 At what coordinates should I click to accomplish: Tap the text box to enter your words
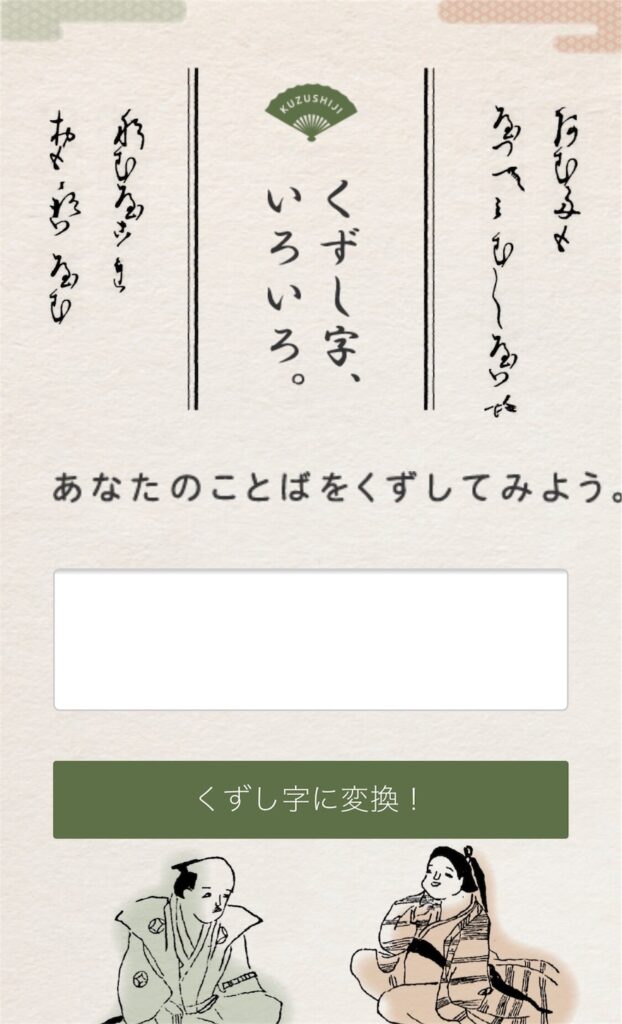(310, 640)
